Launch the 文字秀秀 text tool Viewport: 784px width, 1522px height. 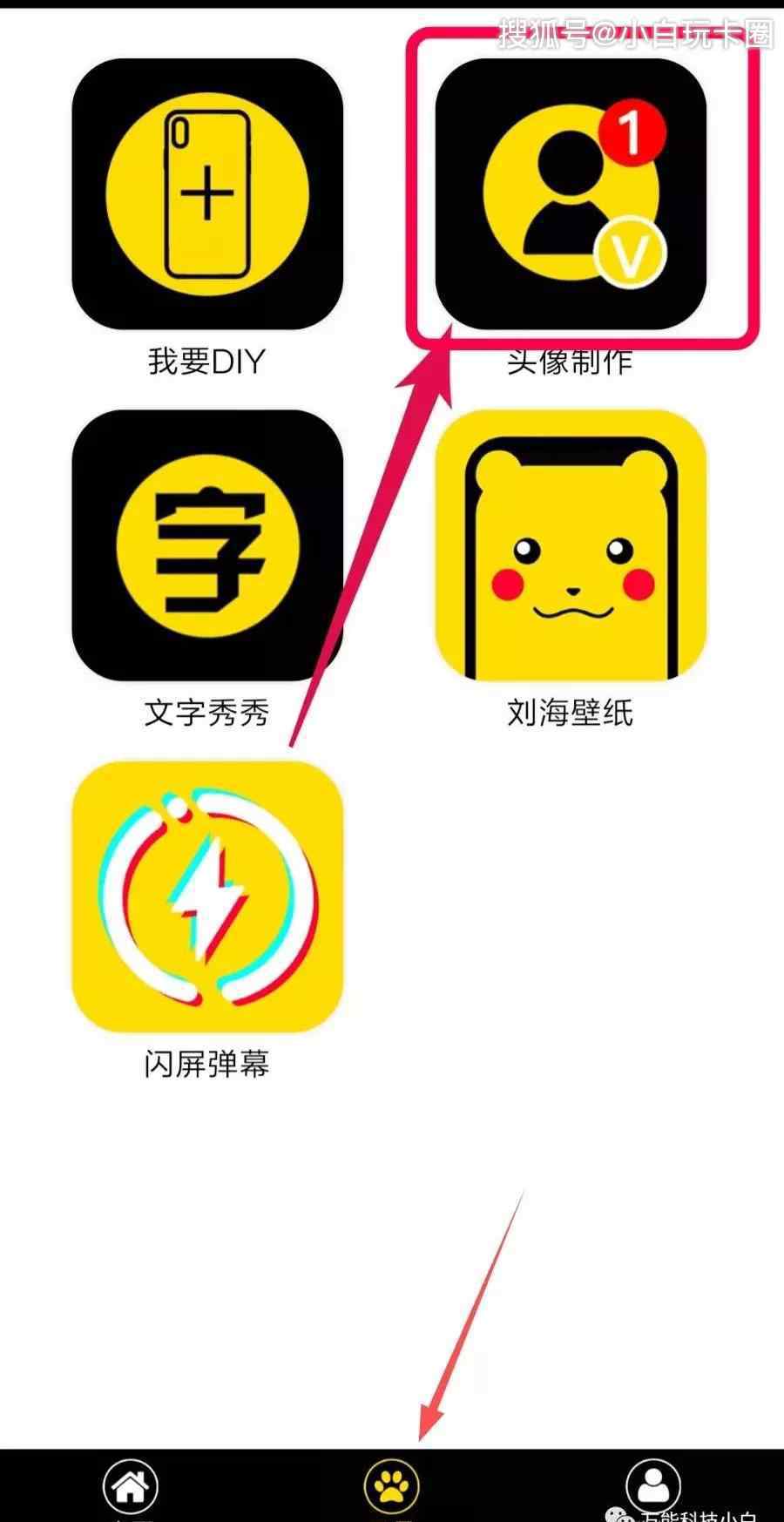[x=207, y=545]
